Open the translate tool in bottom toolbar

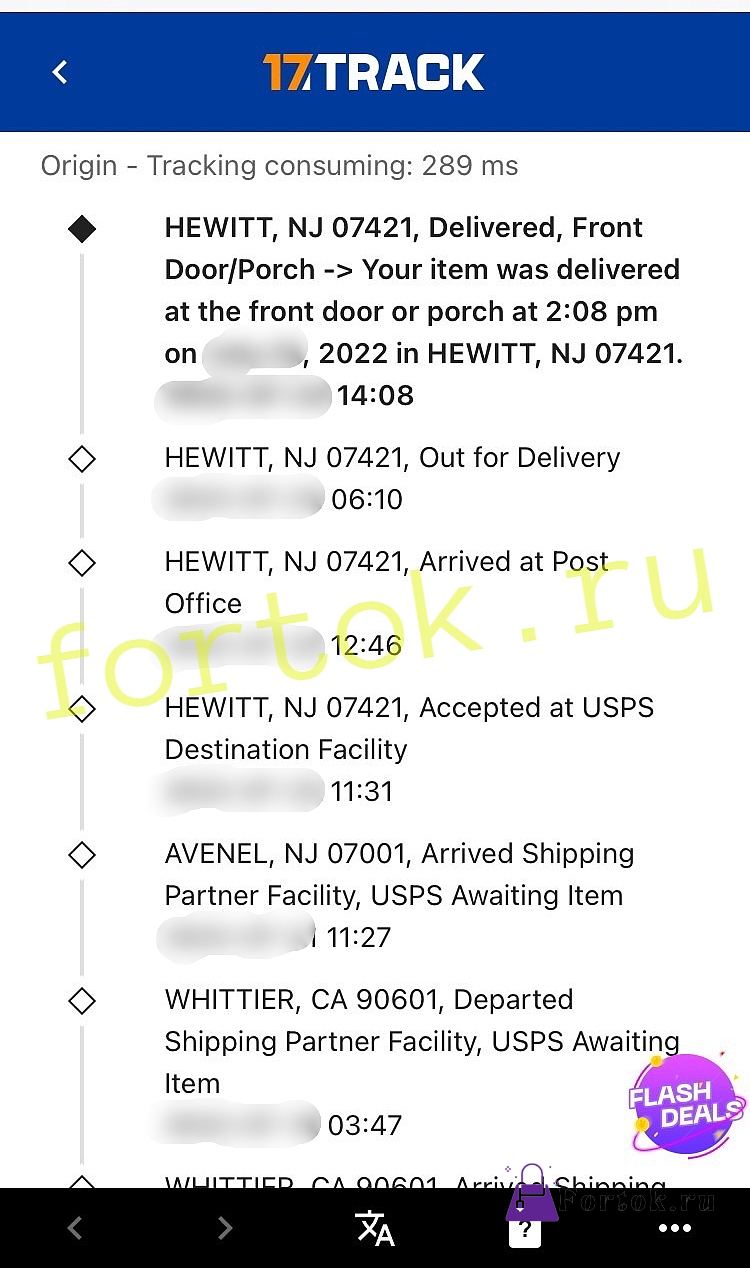(x=375, y=1228)
